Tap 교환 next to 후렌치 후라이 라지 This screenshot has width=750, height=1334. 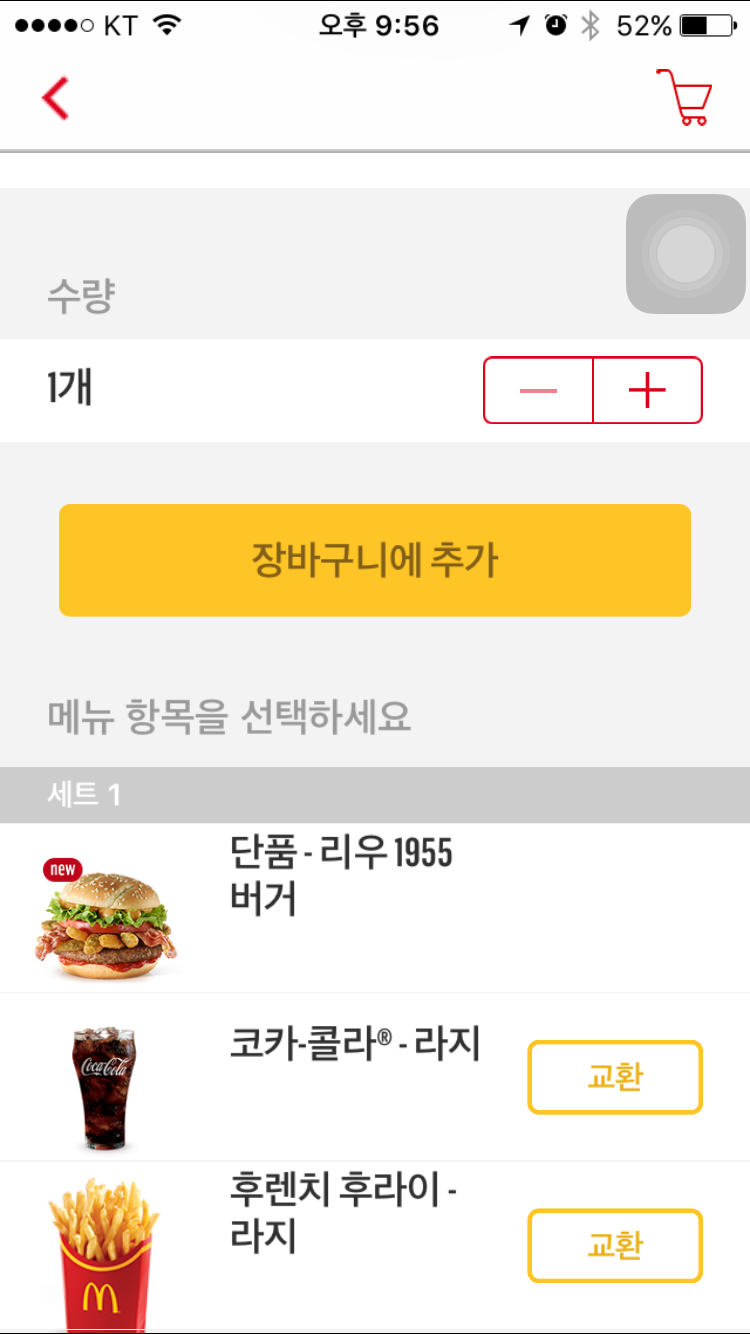[x=615, y=1245]
